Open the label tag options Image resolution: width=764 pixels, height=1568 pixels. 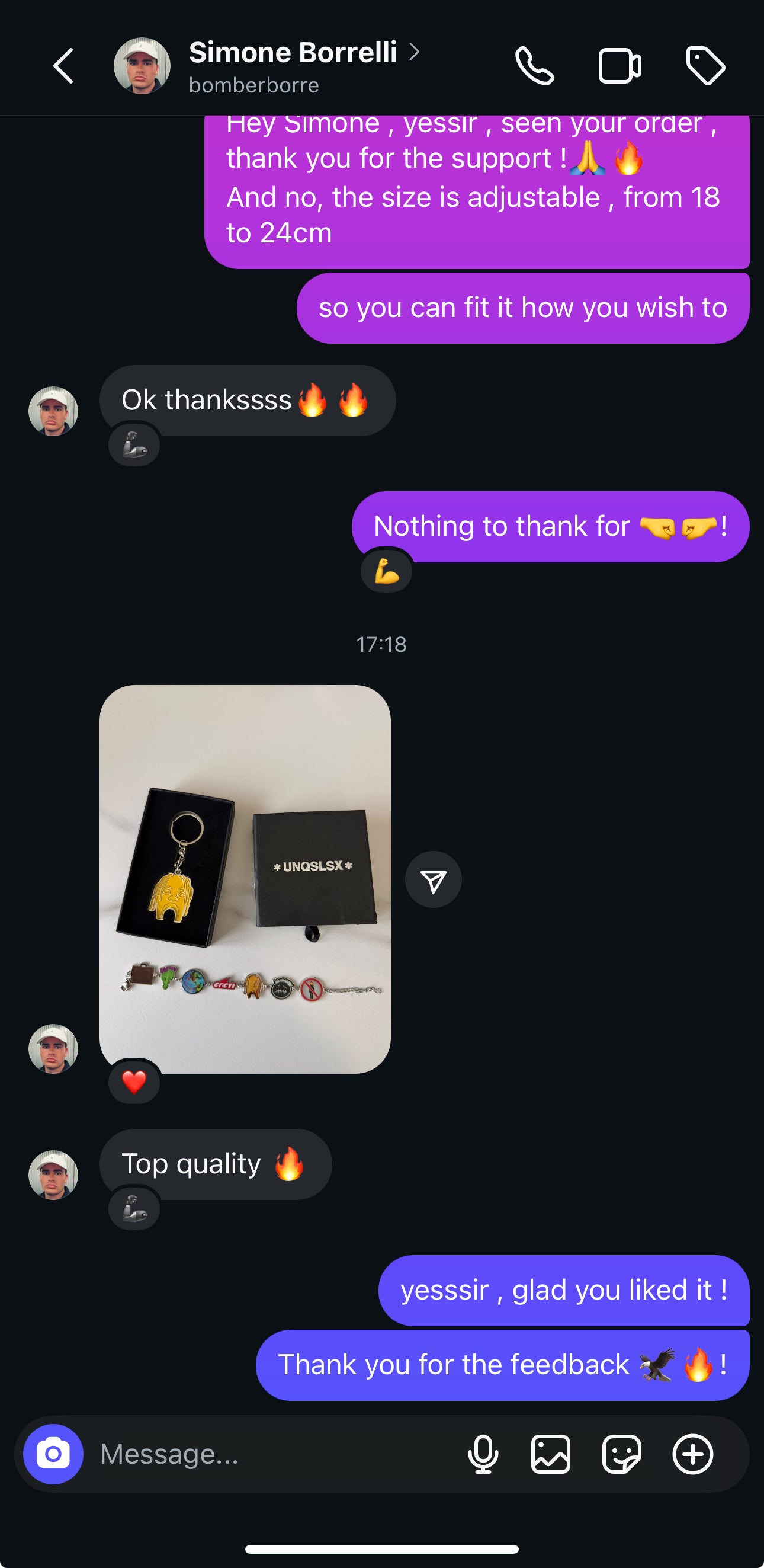tap(705, 66)
